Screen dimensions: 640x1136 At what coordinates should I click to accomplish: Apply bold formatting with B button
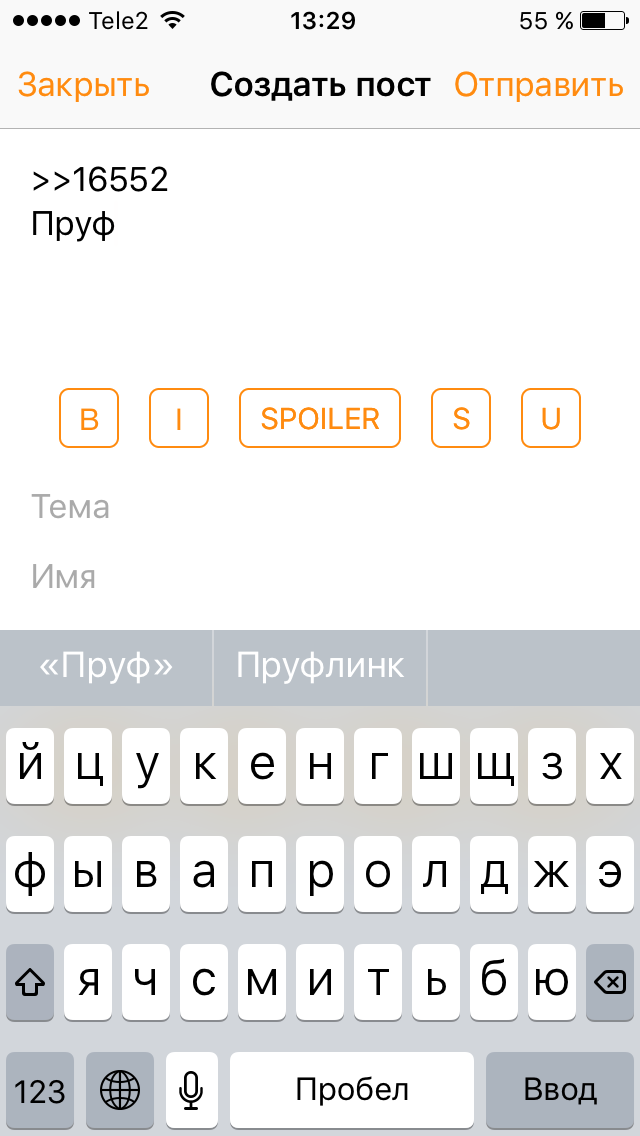pyautogui.click(x=89, y=418)
